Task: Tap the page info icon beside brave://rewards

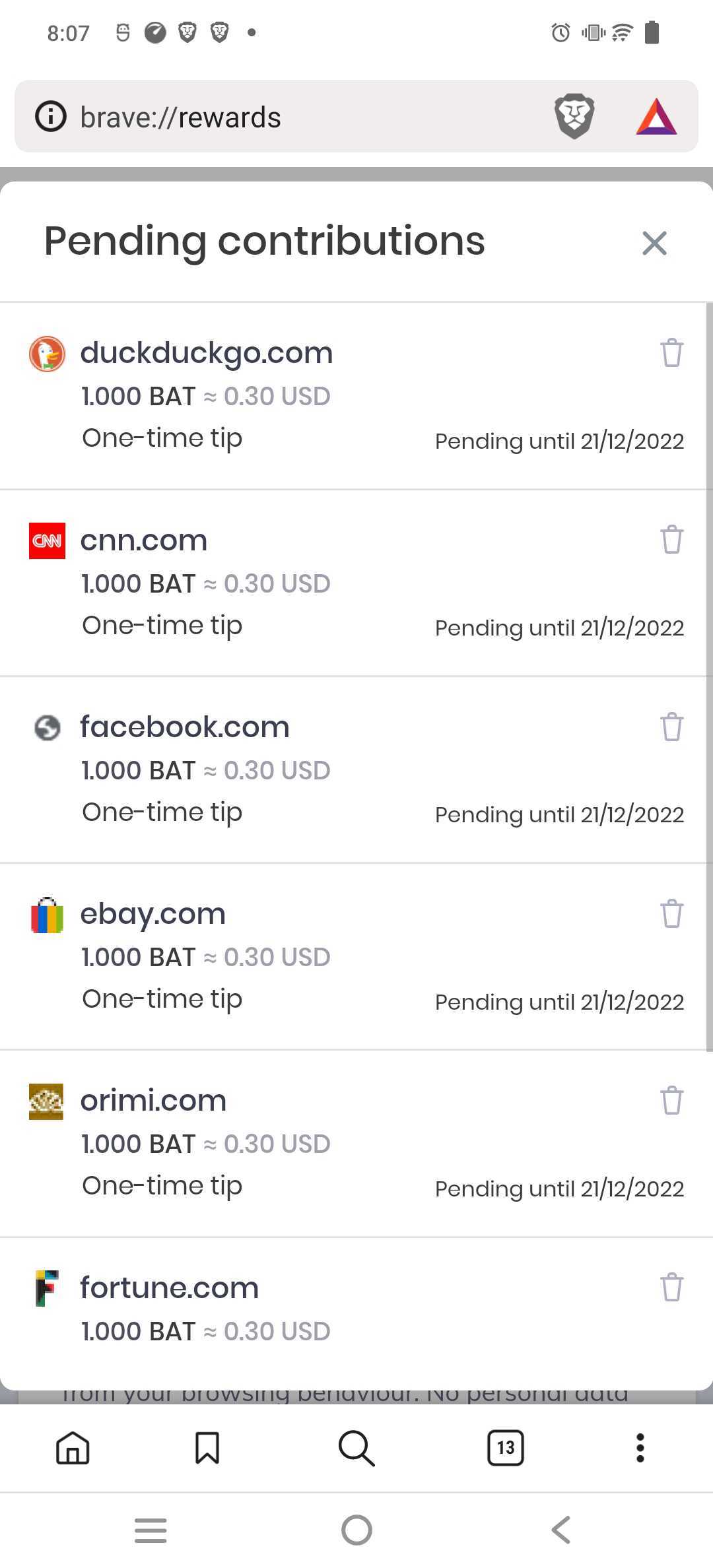Action: (x=51, y=116)
